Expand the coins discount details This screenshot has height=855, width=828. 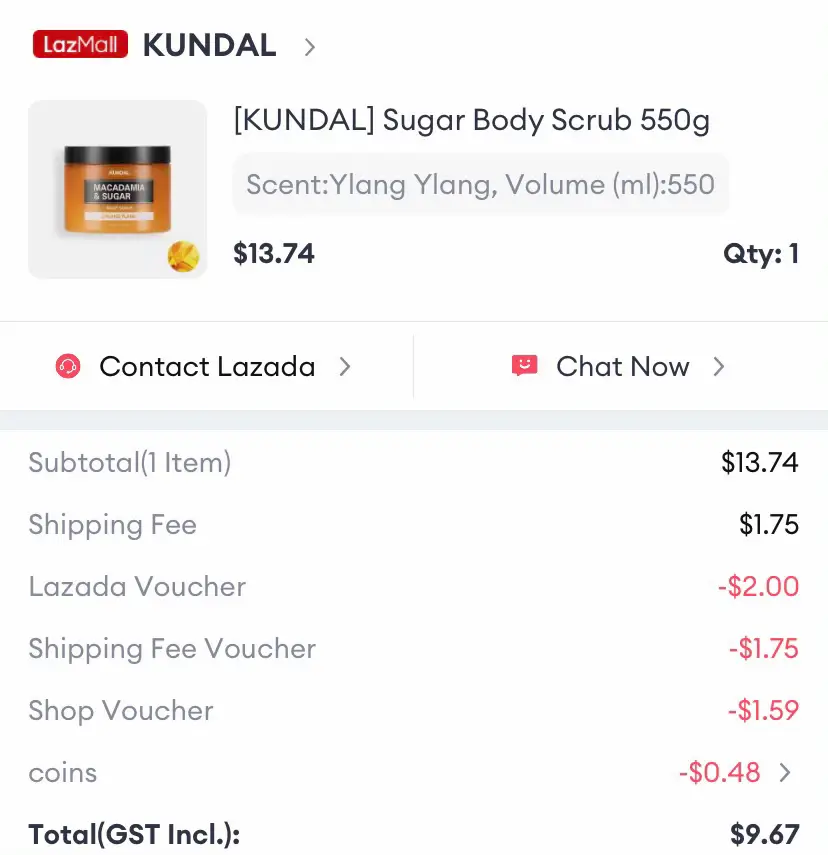(x=785, y=772)
